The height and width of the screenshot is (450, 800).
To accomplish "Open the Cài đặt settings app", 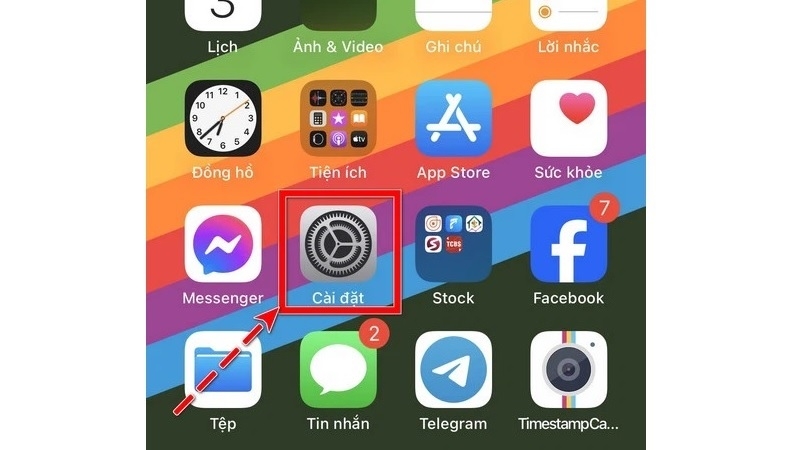I will [x=338, y=245].
